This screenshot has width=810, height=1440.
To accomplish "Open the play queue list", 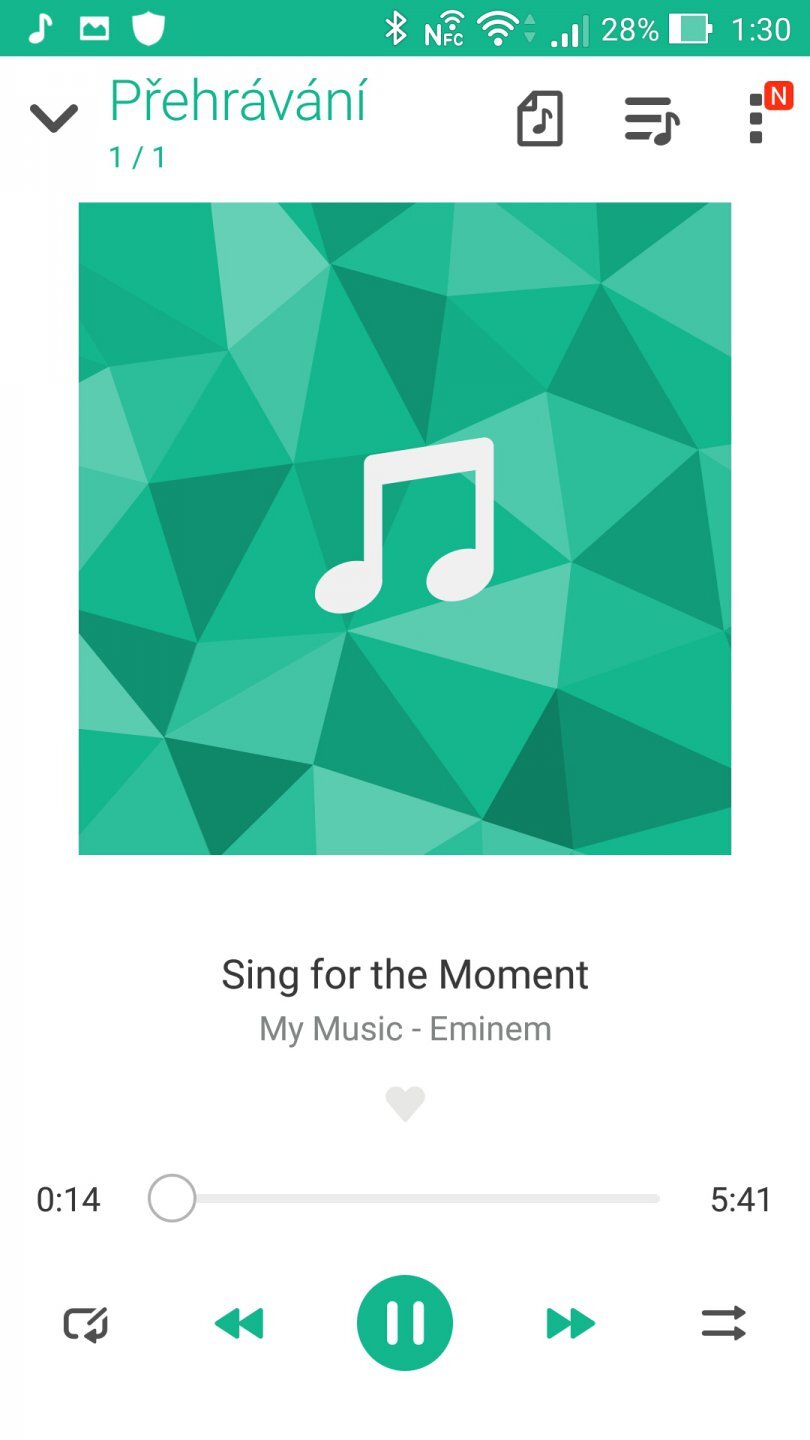I will (651, 120).
